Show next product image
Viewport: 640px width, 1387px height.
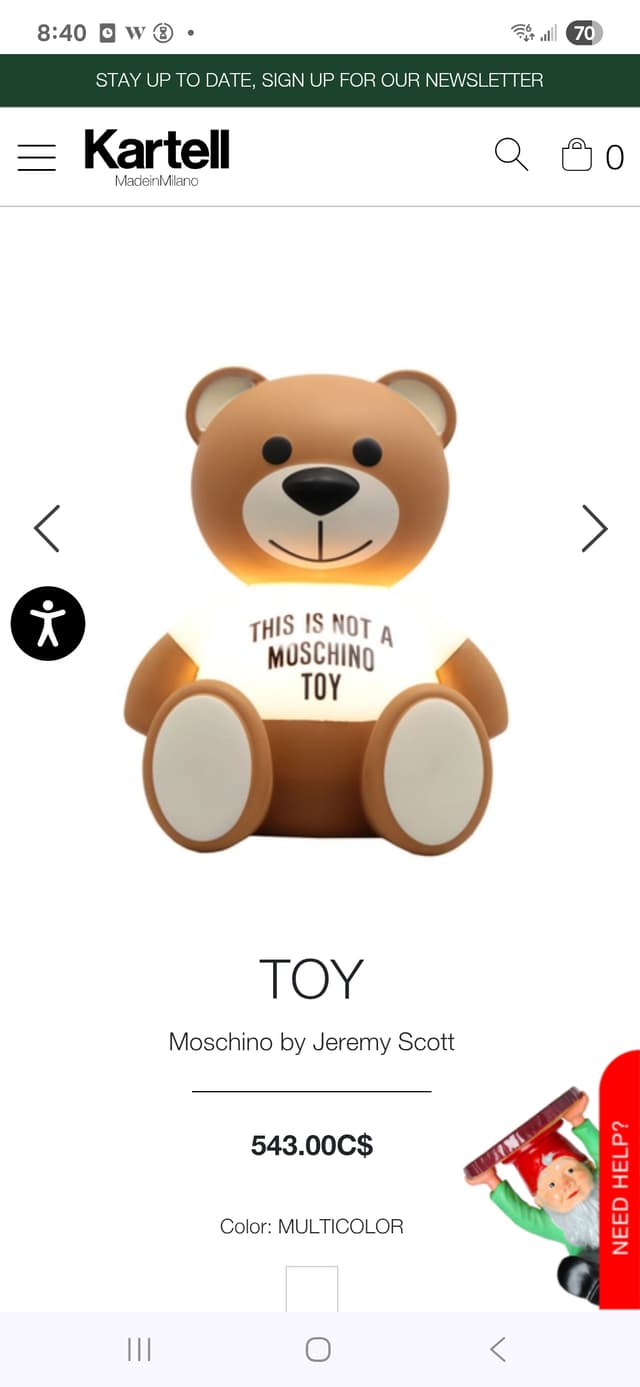point(594,528)
